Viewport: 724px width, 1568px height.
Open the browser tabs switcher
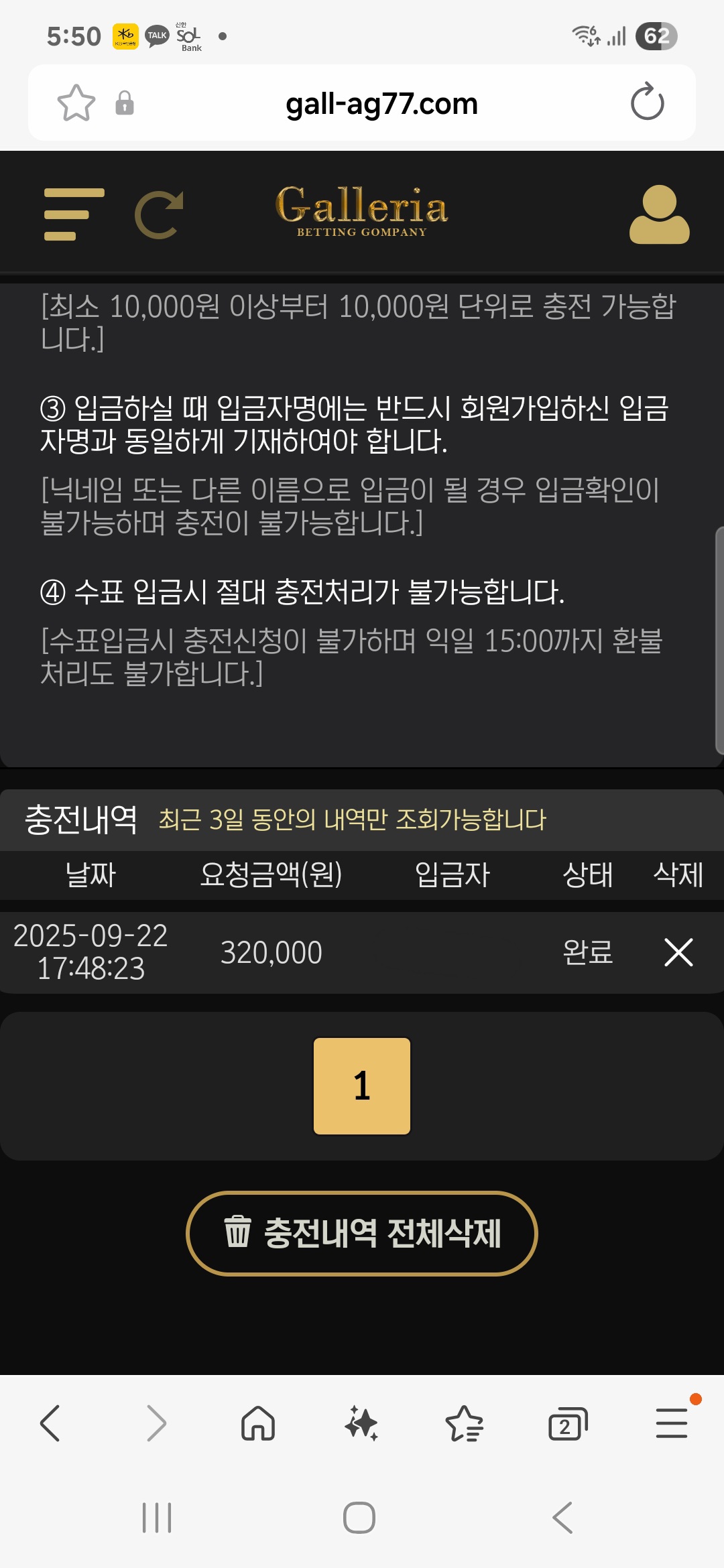click(568, 1424)
